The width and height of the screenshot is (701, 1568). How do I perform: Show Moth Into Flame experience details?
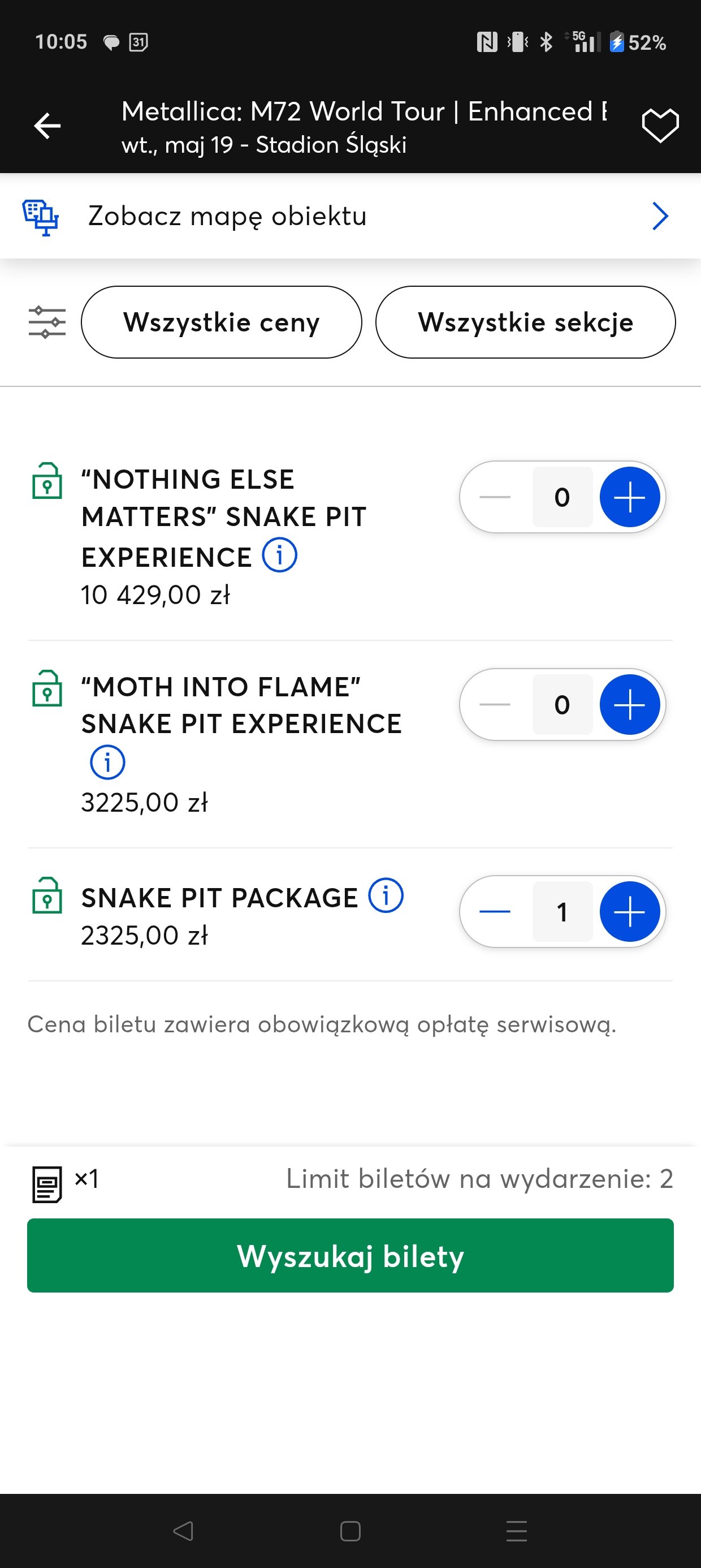(108, 762)
